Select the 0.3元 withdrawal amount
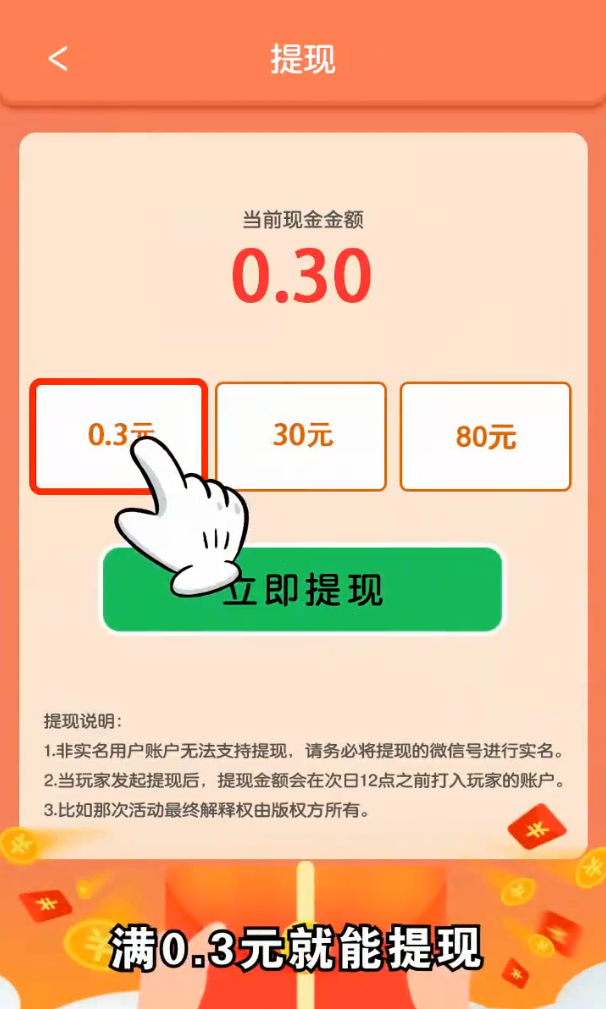The height and width of the screenshot is (1009, 606). point(118,435)
